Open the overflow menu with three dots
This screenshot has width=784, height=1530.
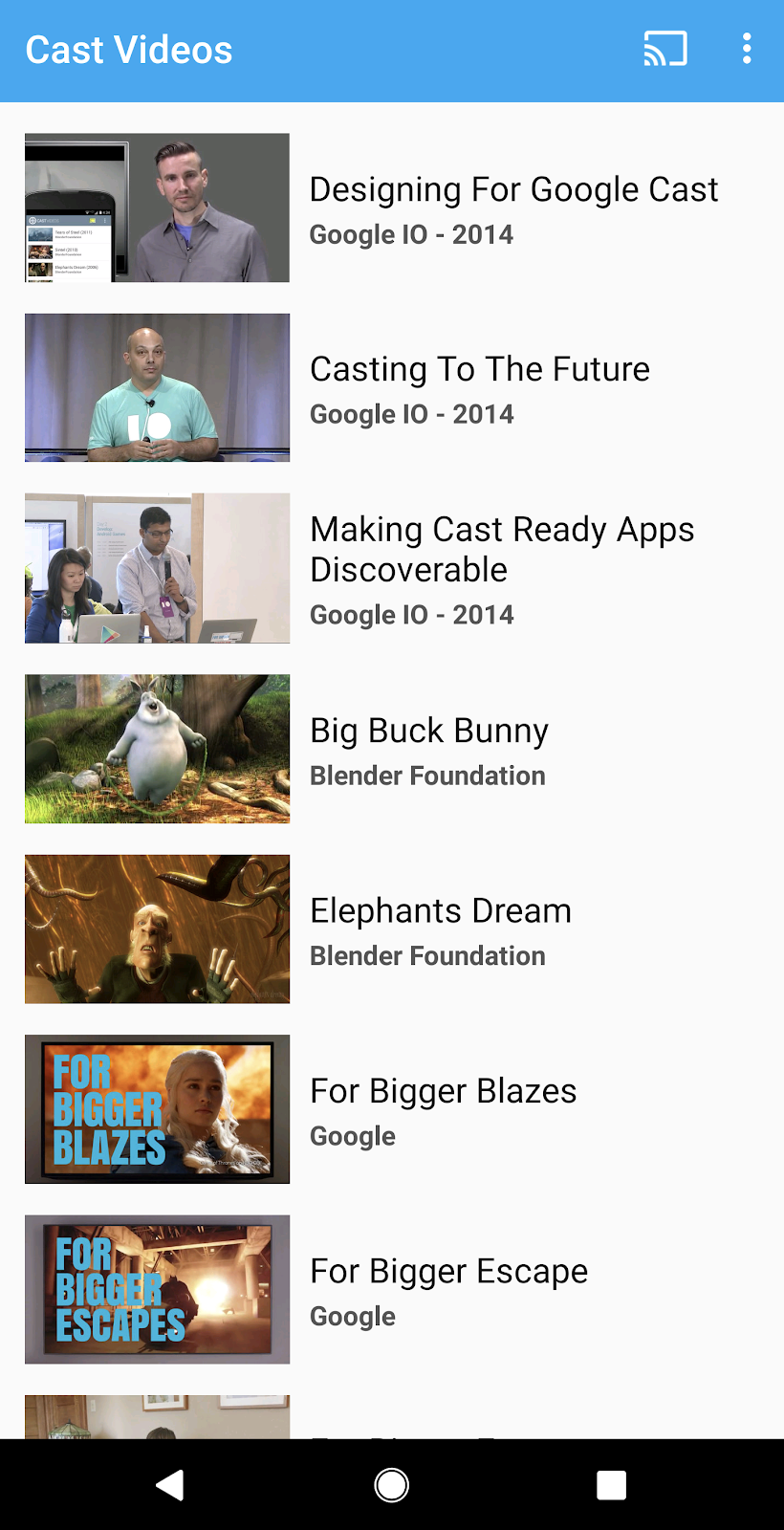click(747, 49)
